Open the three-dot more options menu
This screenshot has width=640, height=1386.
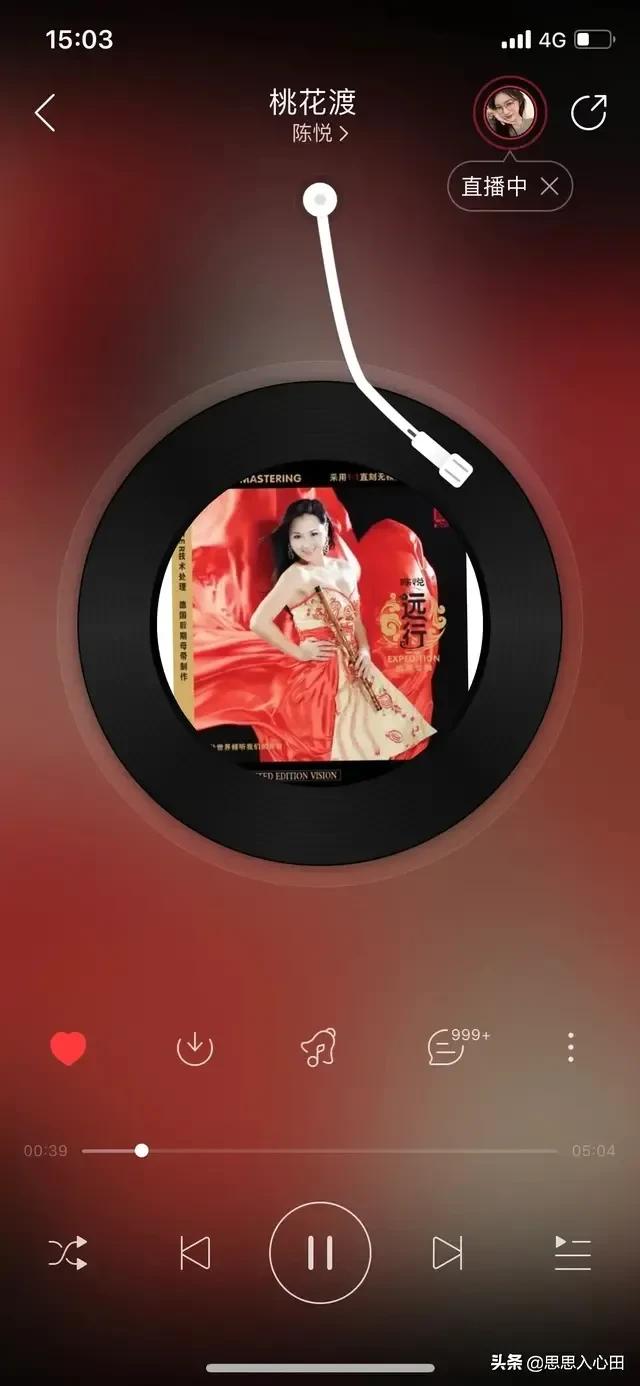point(570,1048)
